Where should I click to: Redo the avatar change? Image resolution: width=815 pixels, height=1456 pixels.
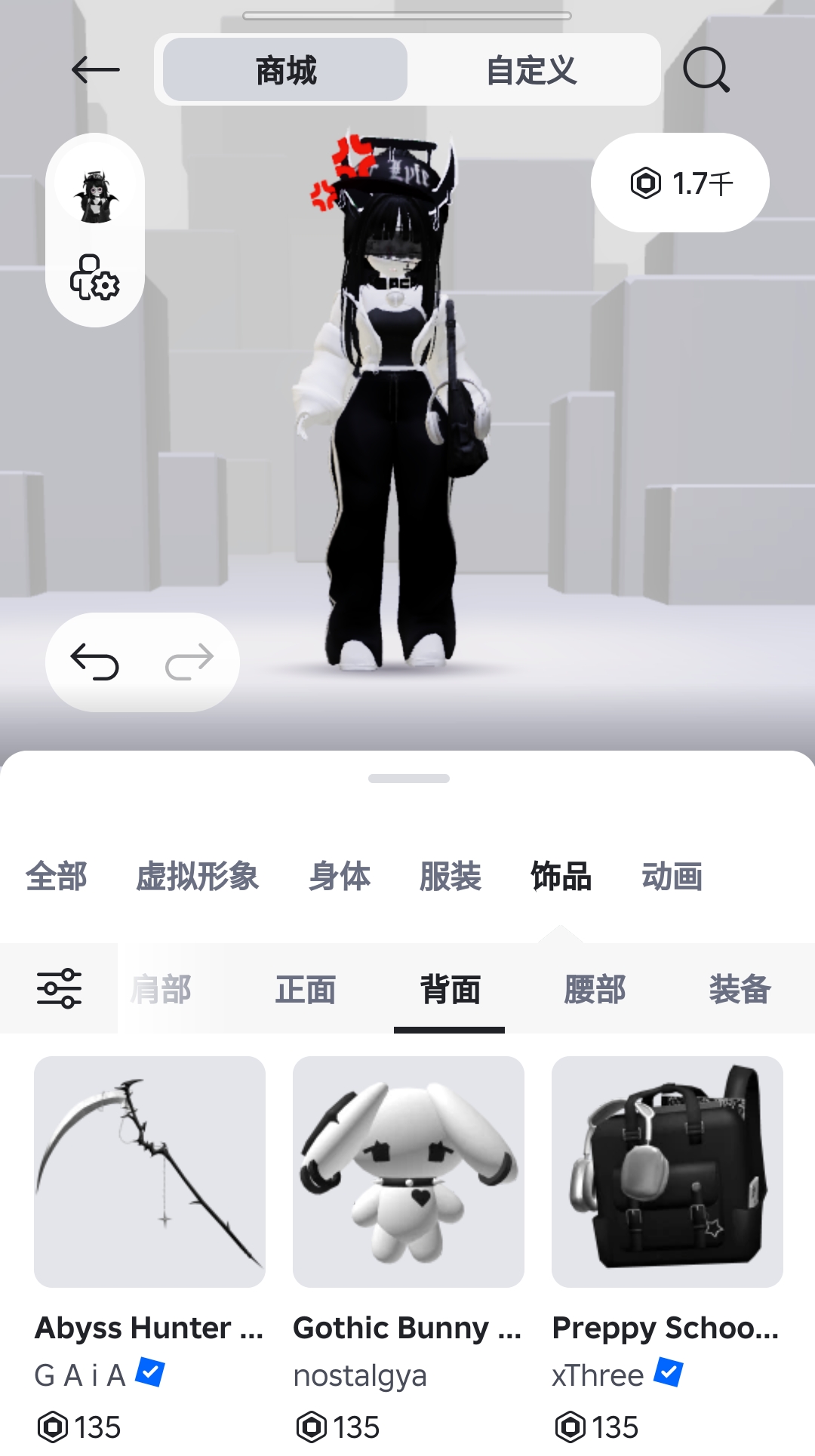point(189,662)
